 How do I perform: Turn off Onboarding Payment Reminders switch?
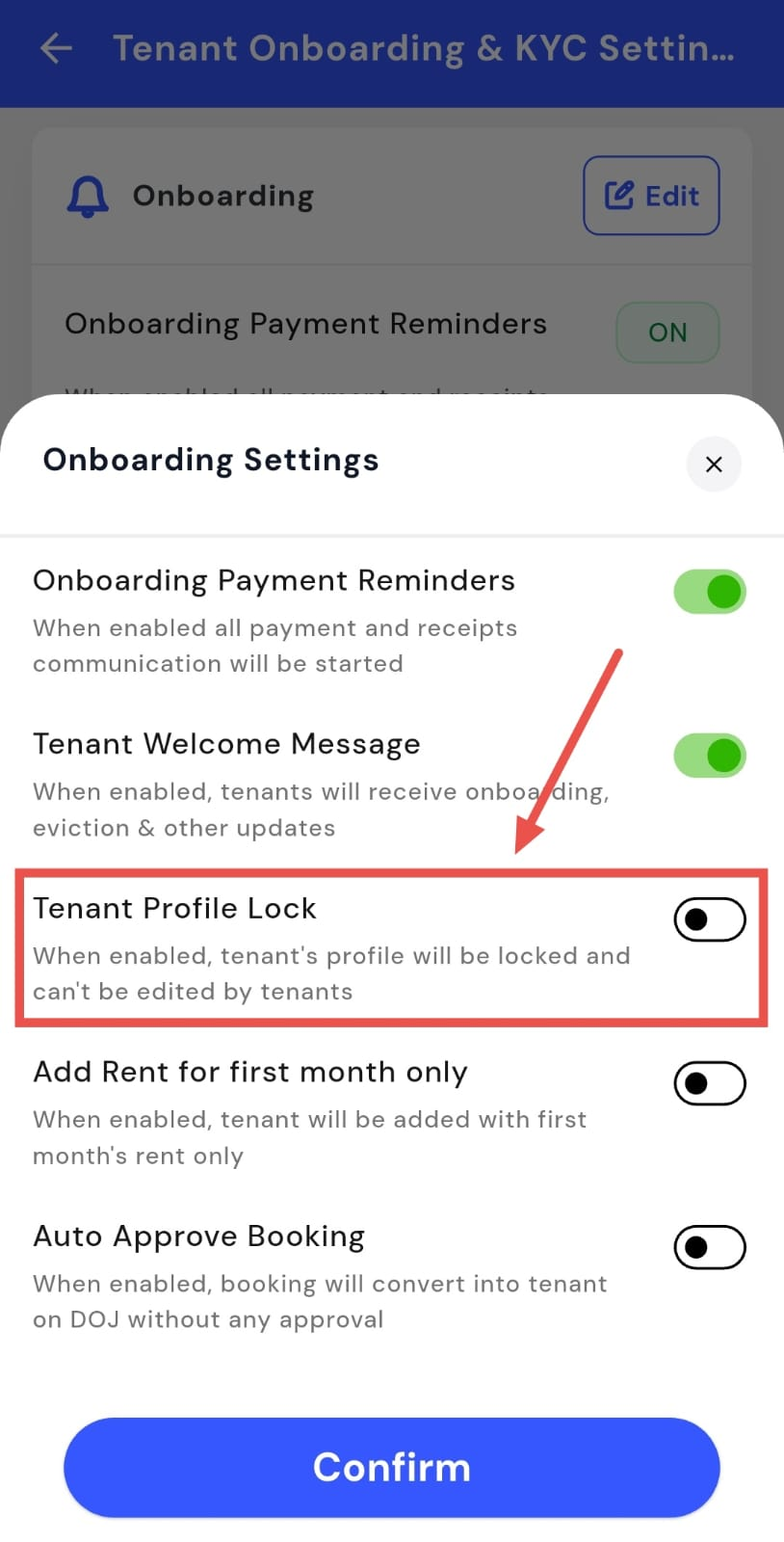click(709, 591)
